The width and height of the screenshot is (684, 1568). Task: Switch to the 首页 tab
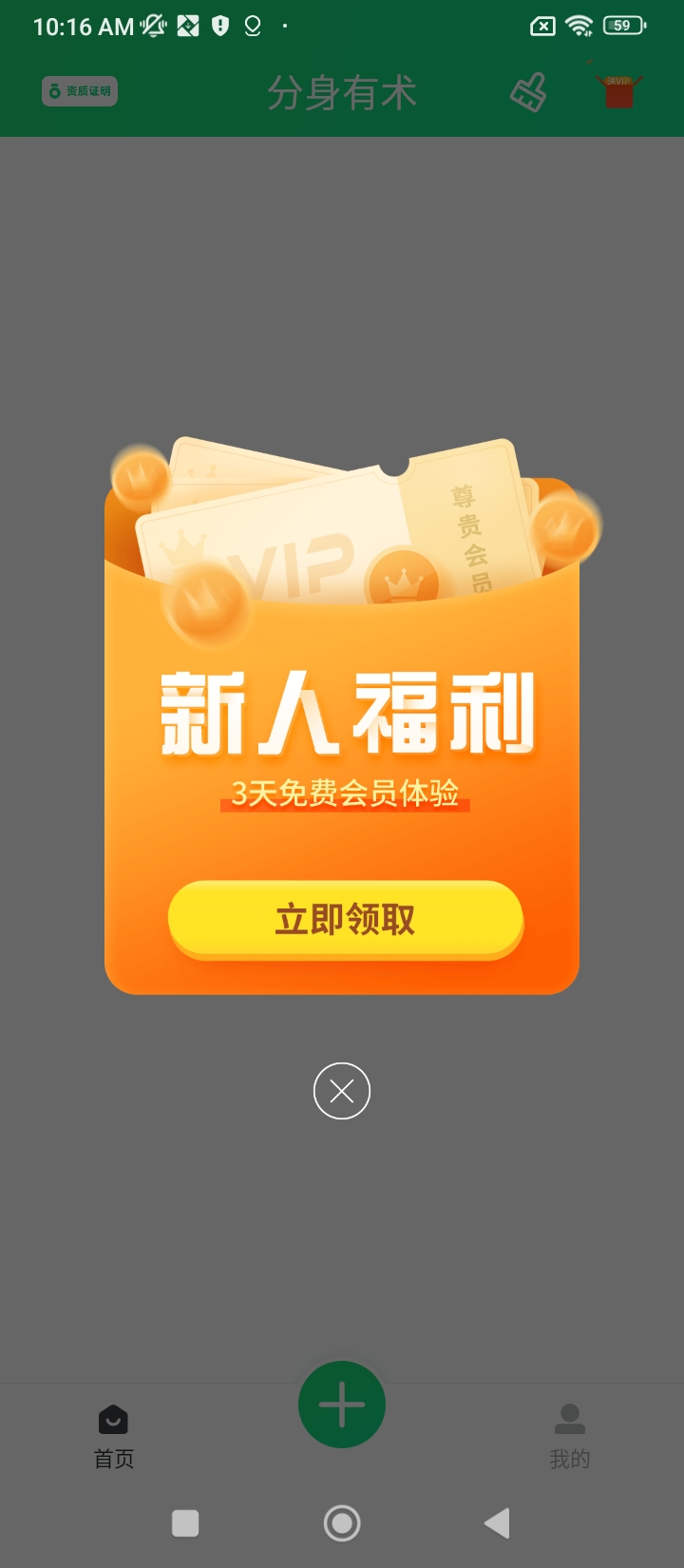[114, 1436]
